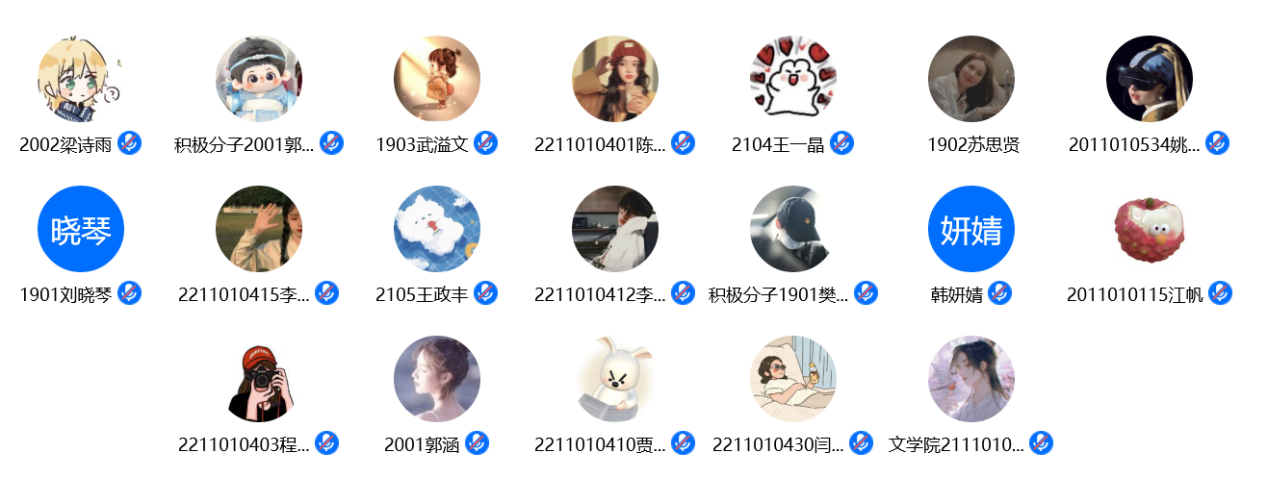Tap the 2211010410贾 rabbit avatar tile
The height and width of the screenshot is (503, 1267).
[x=615, y=379]
